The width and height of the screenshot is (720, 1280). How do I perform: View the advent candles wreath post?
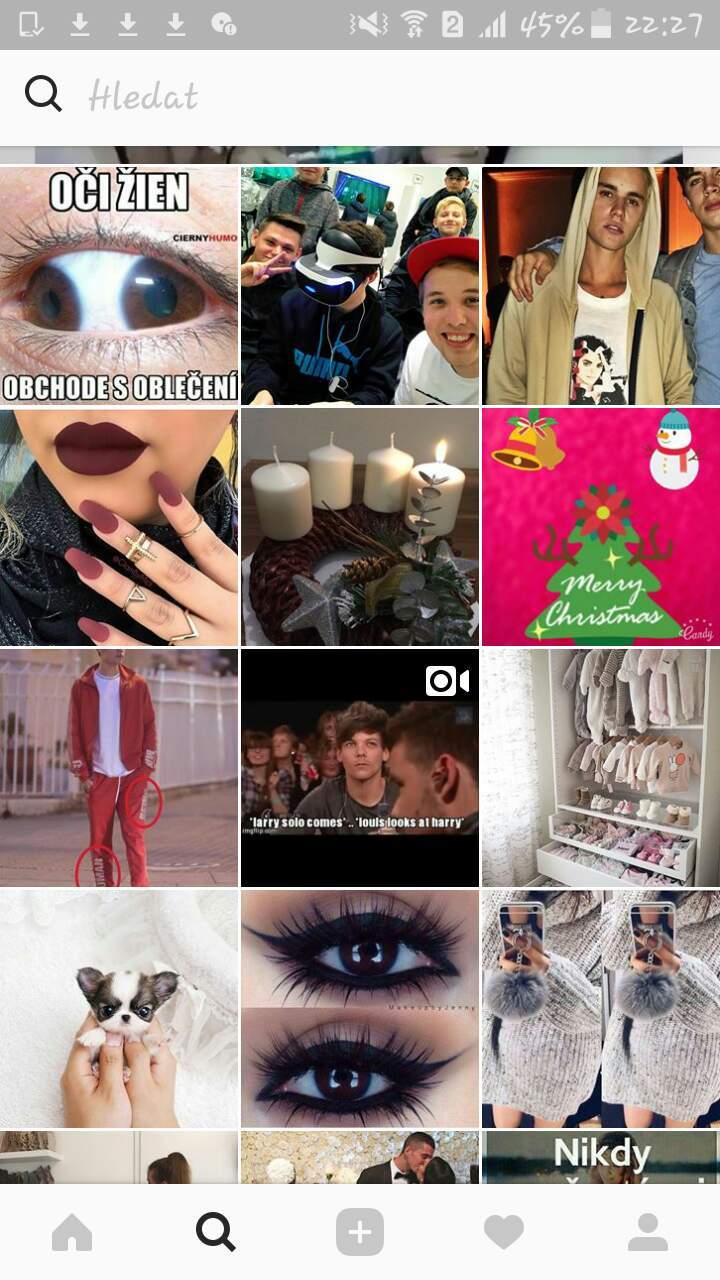360,526
